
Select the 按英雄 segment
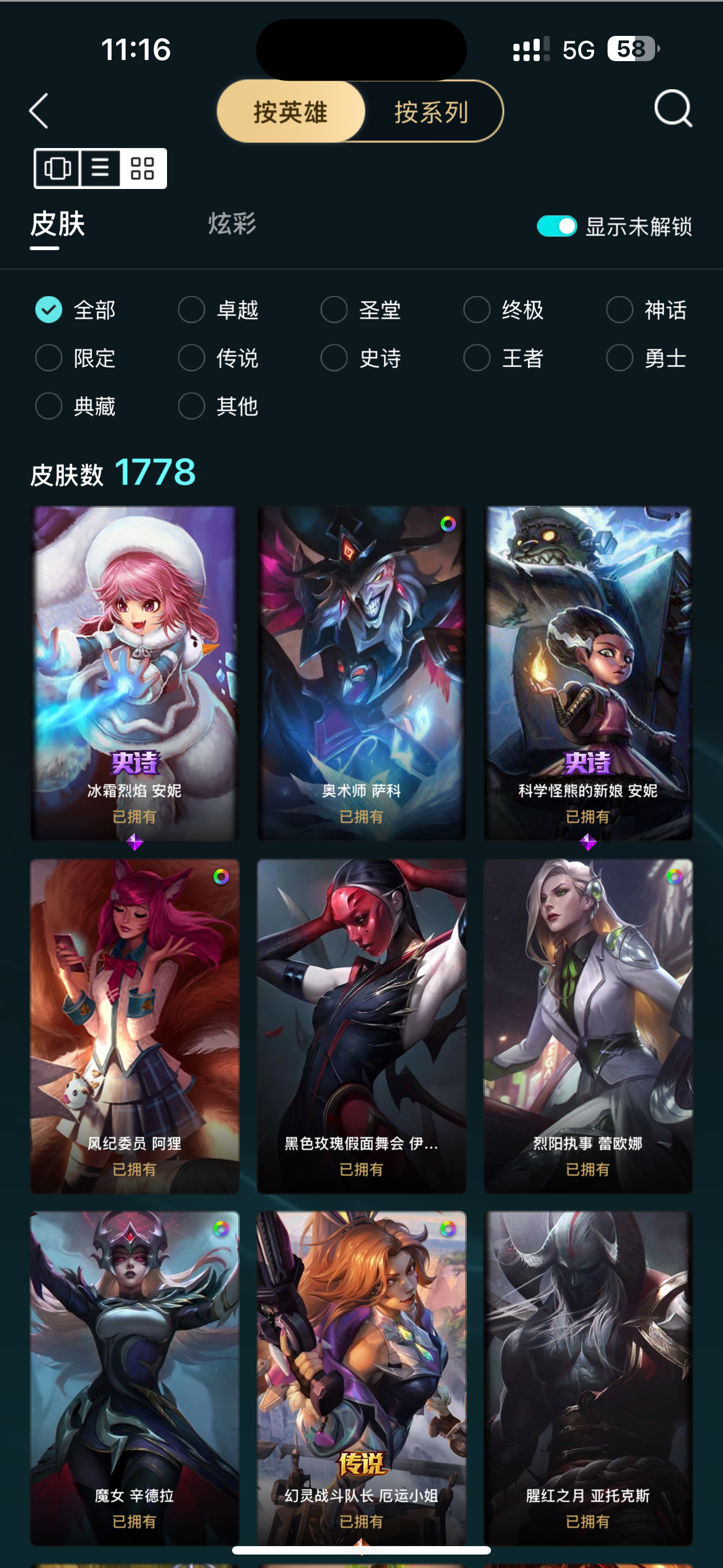click(291, 112)
